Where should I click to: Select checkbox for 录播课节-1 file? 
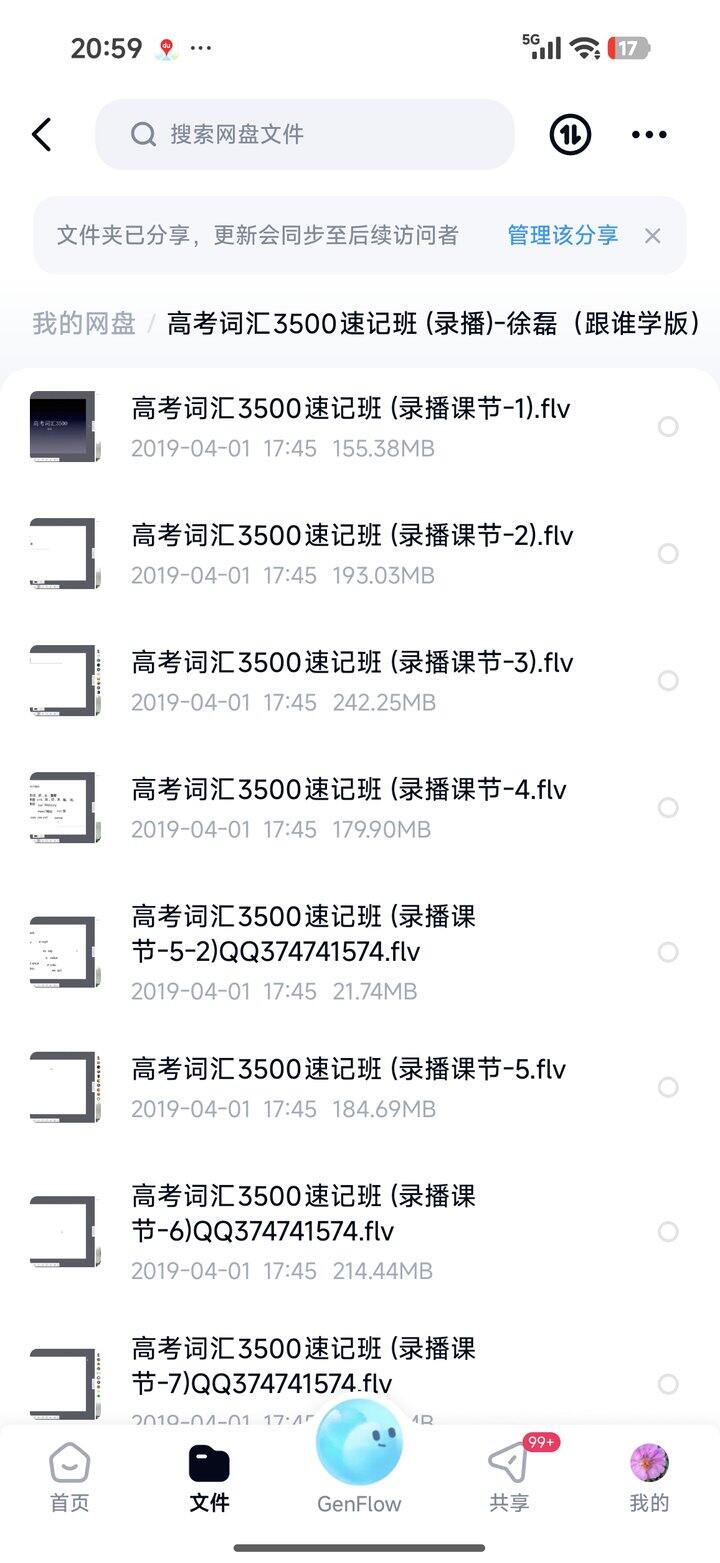tap(668, 426)
